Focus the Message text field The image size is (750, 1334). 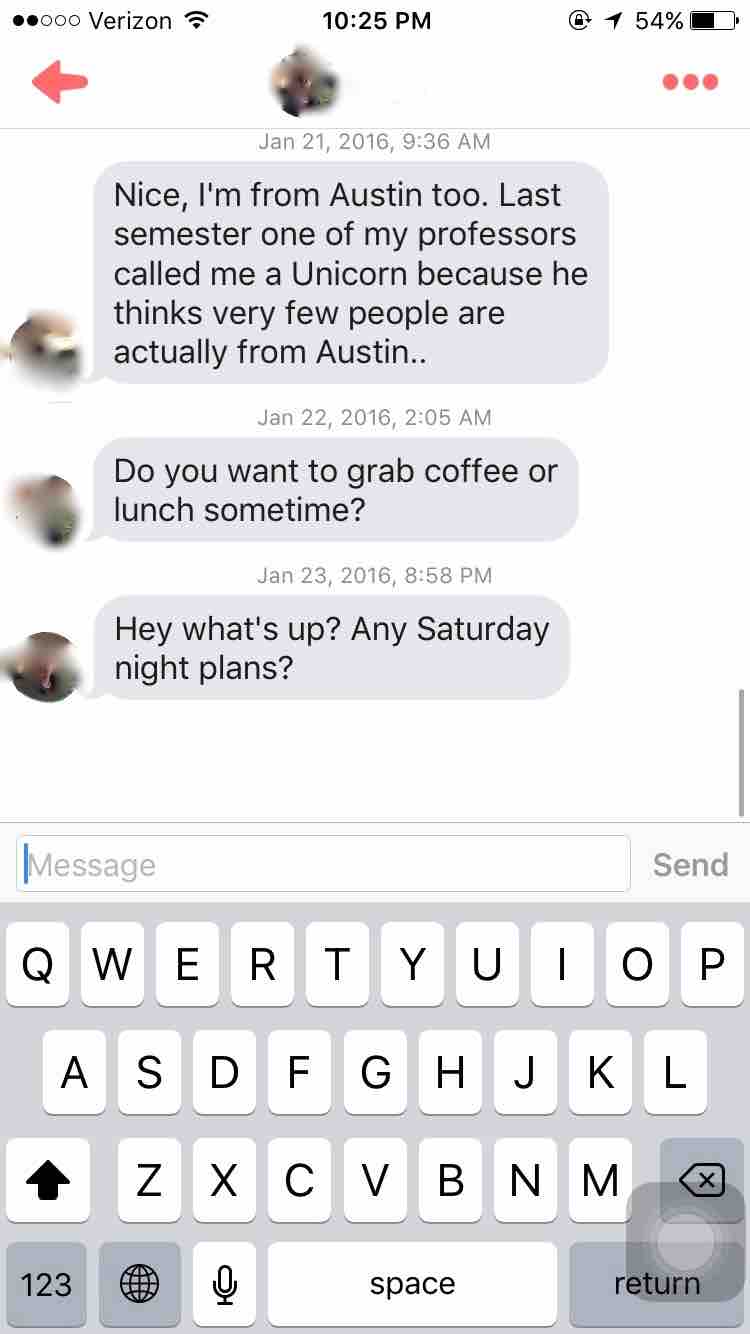(324, 864)
